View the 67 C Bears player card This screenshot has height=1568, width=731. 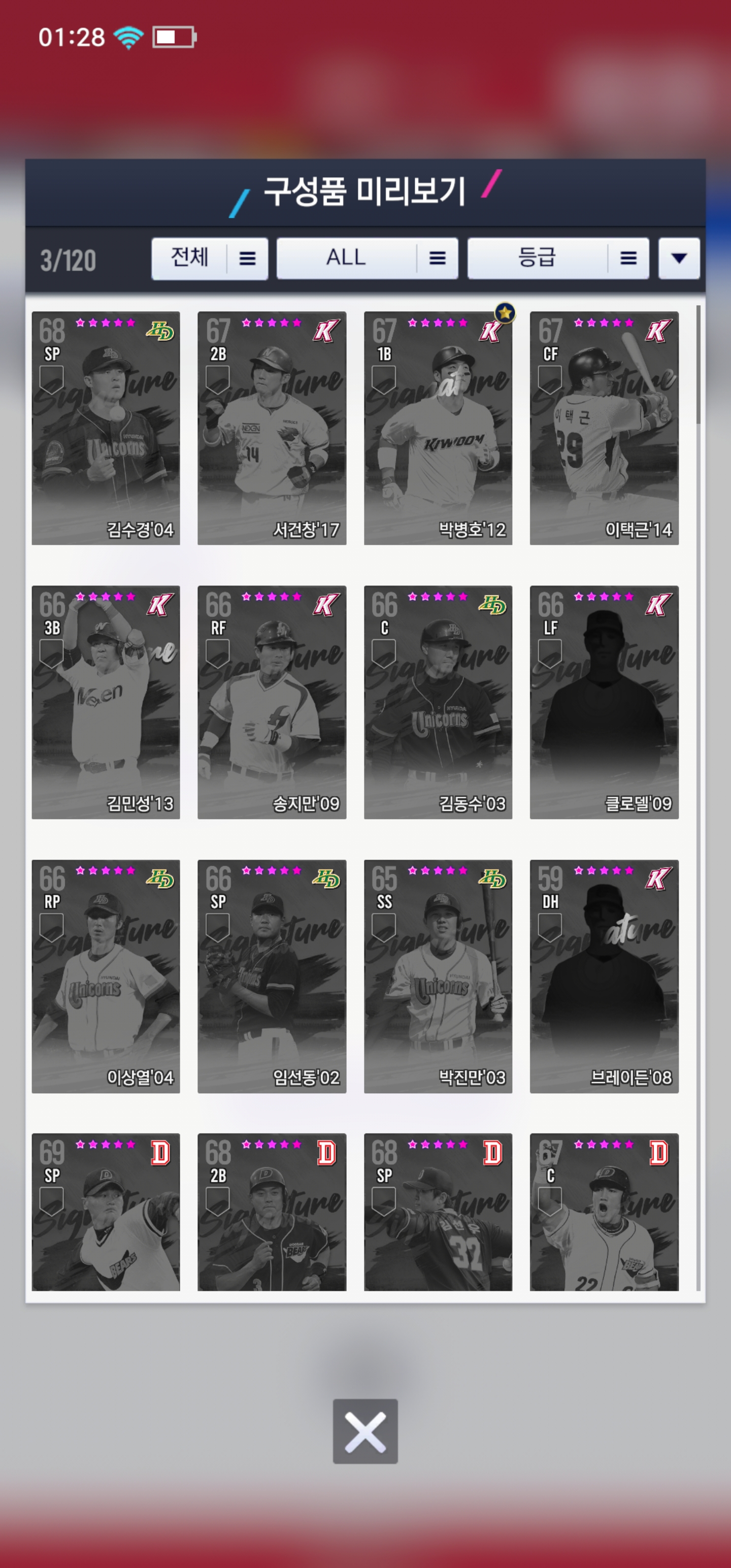(x=604, y=1212)
